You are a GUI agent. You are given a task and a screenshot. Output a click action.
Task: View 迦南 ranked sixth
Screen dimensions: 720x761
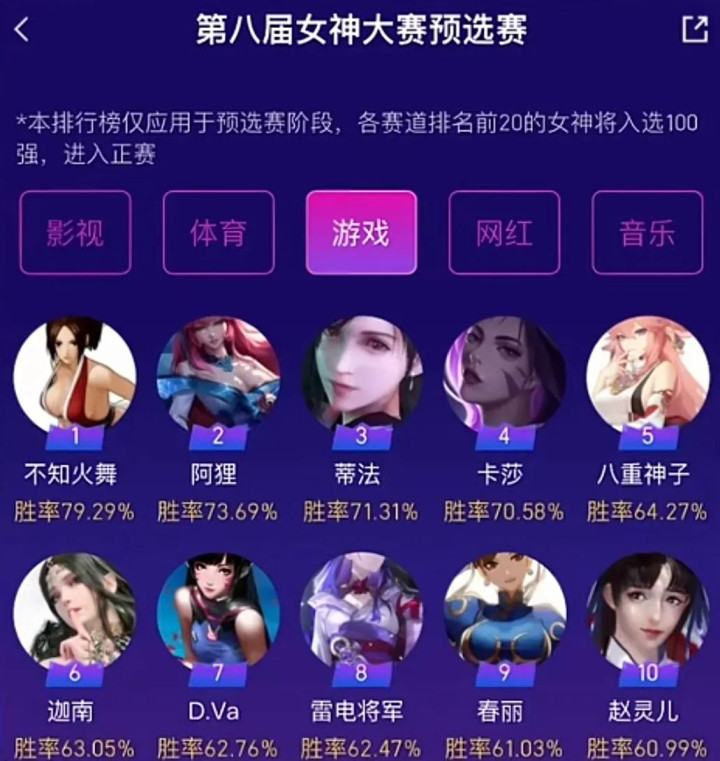[75, 611]
